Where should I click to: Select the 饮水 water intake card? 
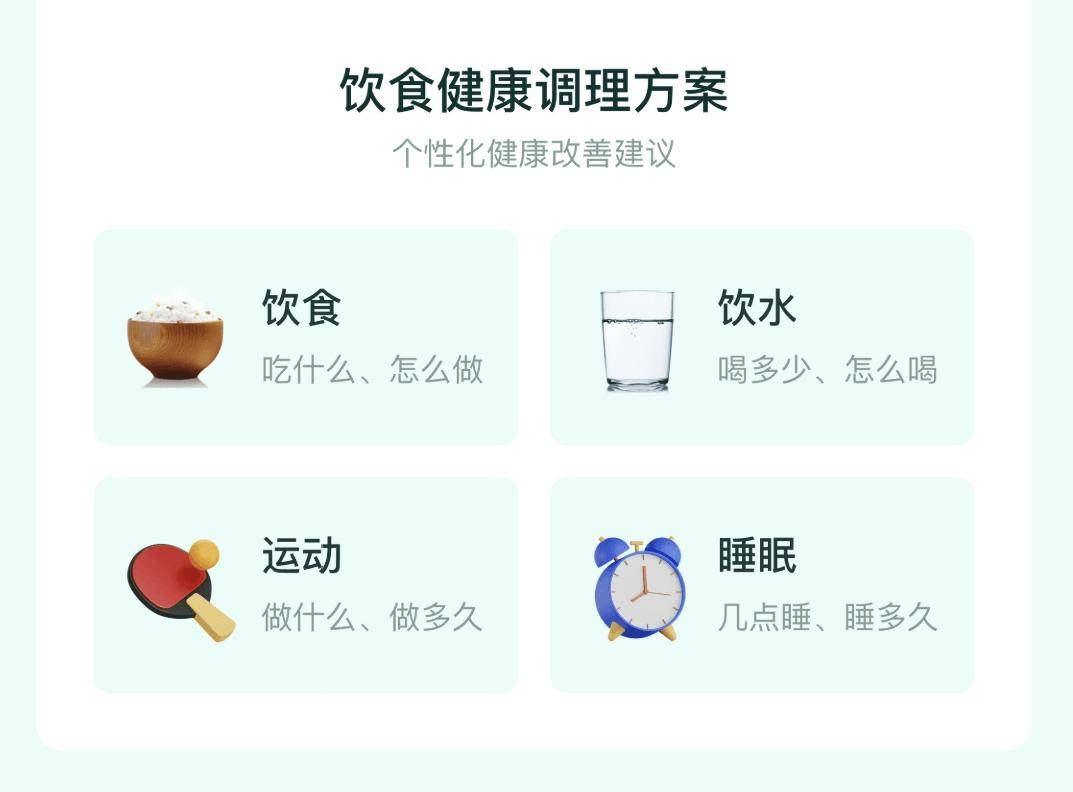[761, 337]
